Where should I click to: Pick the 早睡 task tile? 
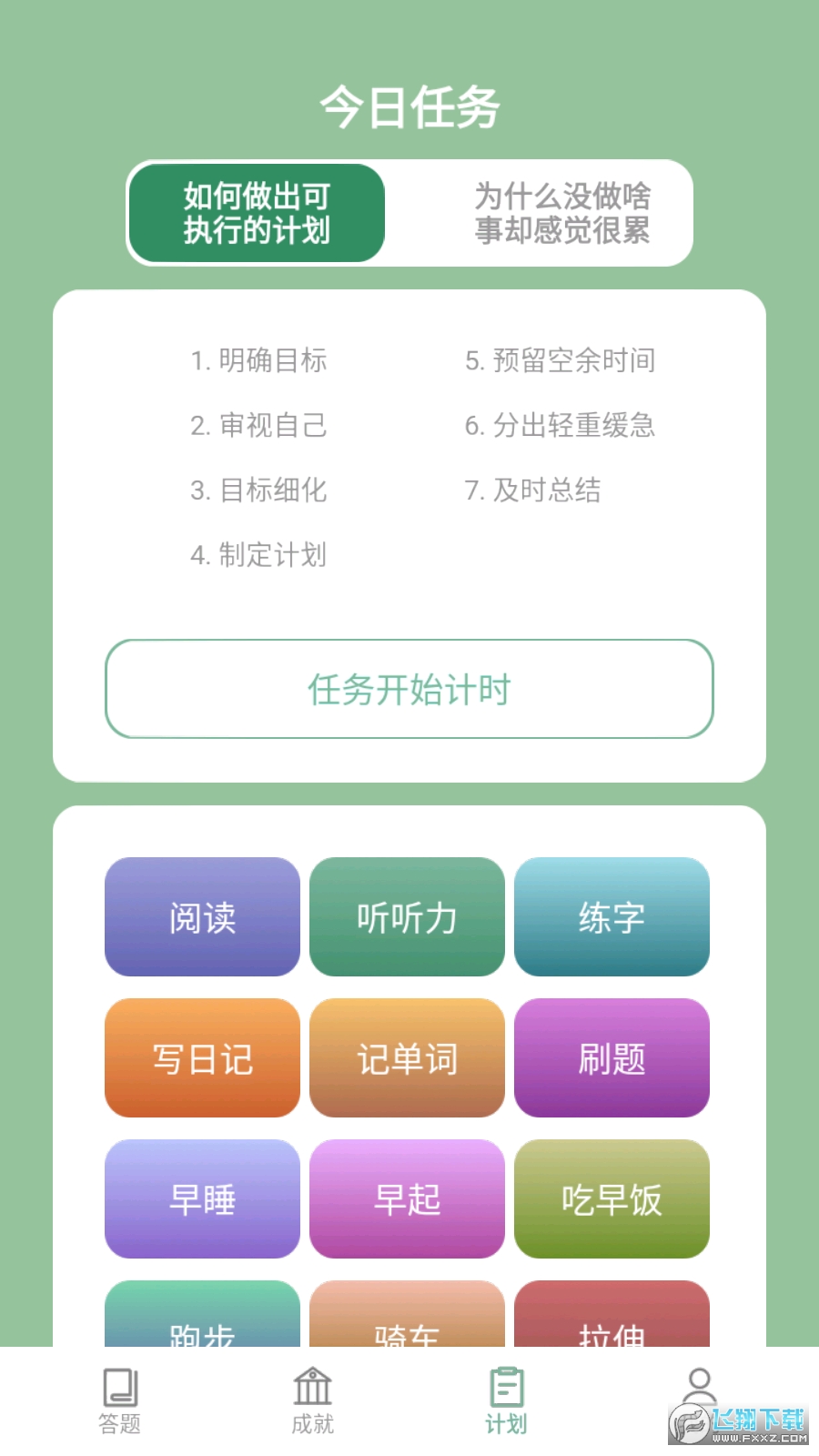pyautogui.click(x=202, y=1199)
